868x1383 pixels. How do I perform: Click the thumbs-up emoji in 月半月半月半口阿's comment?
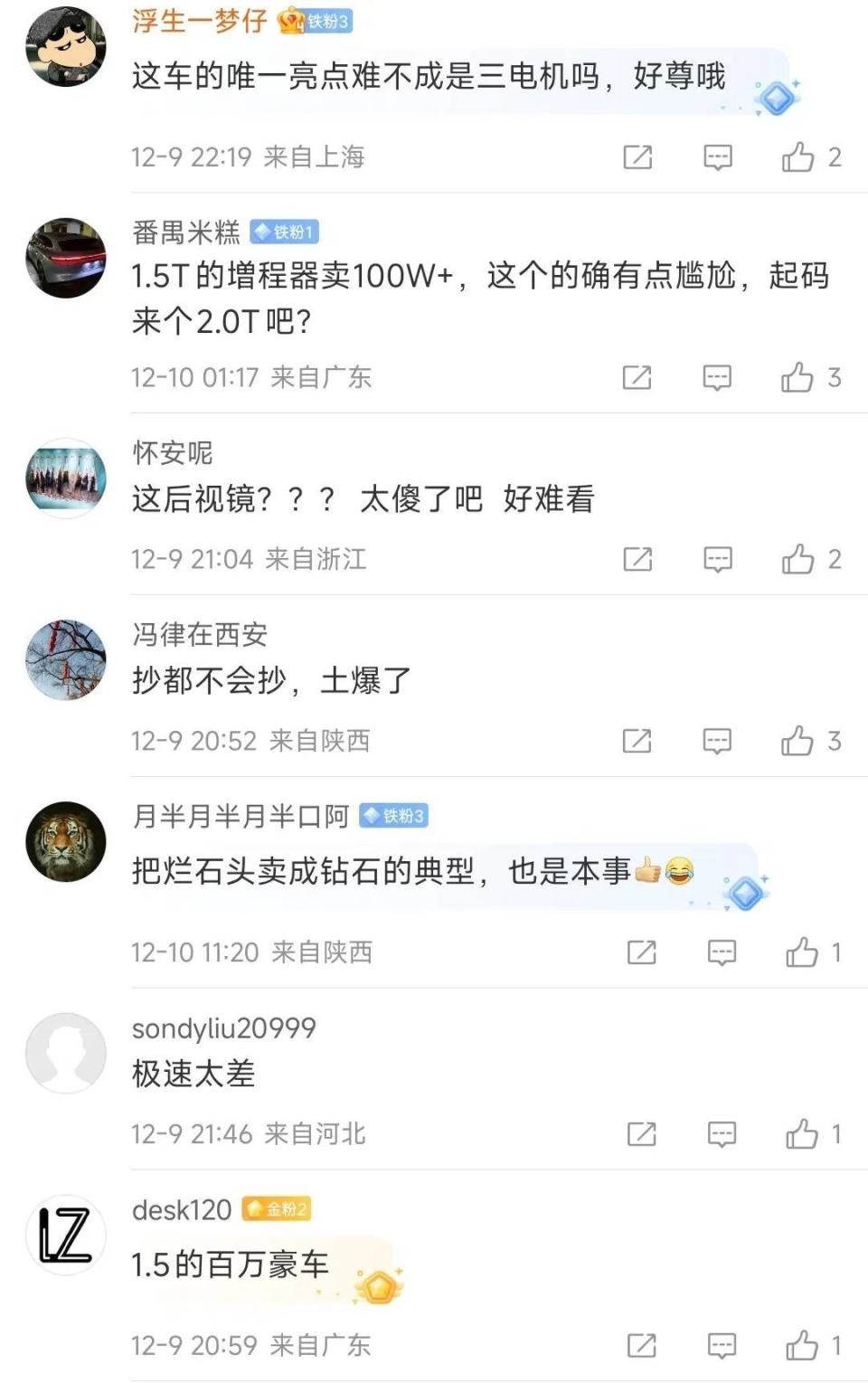point(647,868)
